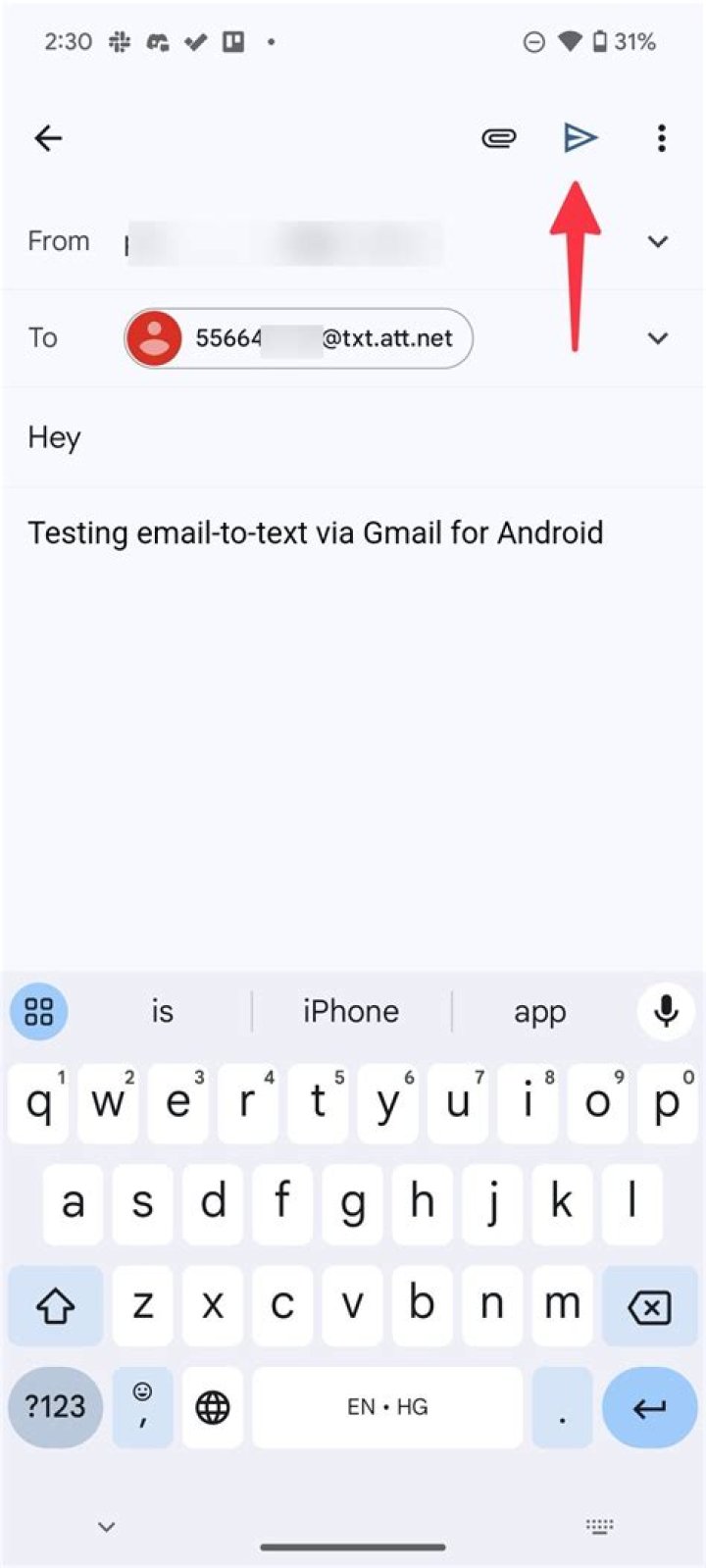Pick the is suggestion above the keyboard
Viewport: 706px width, 1568px height.
click(x=162, y=1011)
